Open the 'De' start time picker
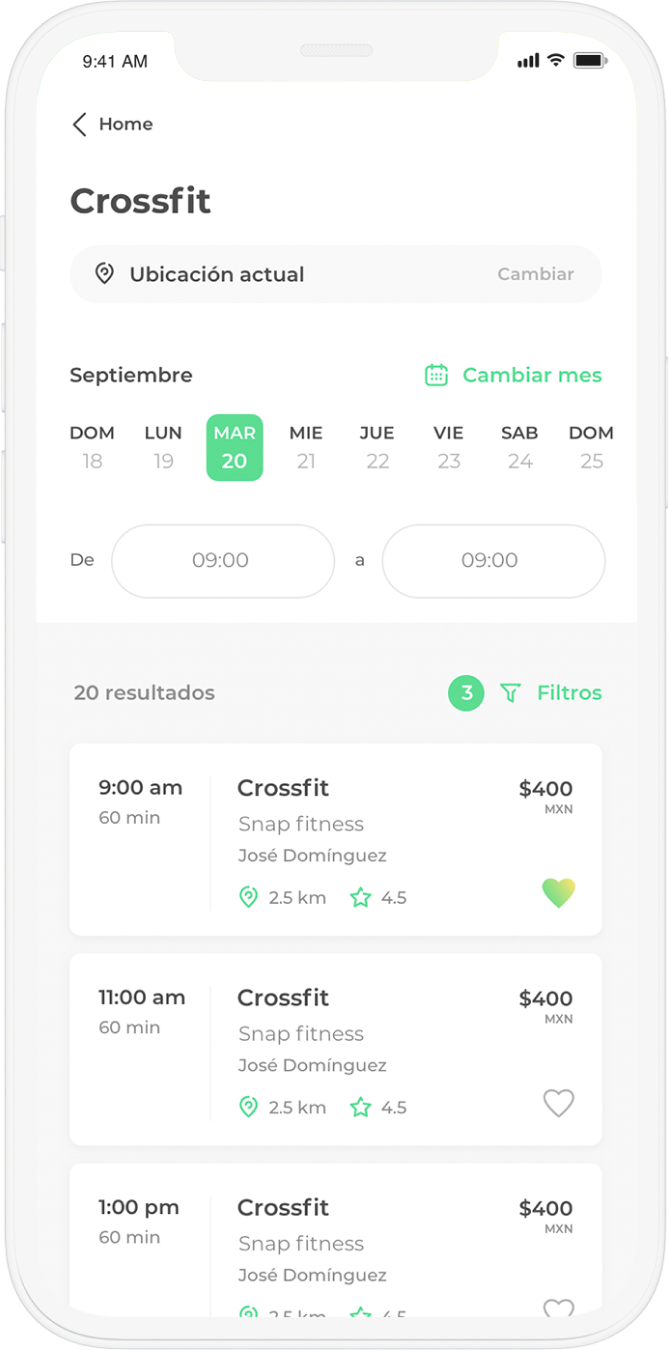Image resolution: width=669 pixels, height=1350 pixels. click(x=222, y=560)
